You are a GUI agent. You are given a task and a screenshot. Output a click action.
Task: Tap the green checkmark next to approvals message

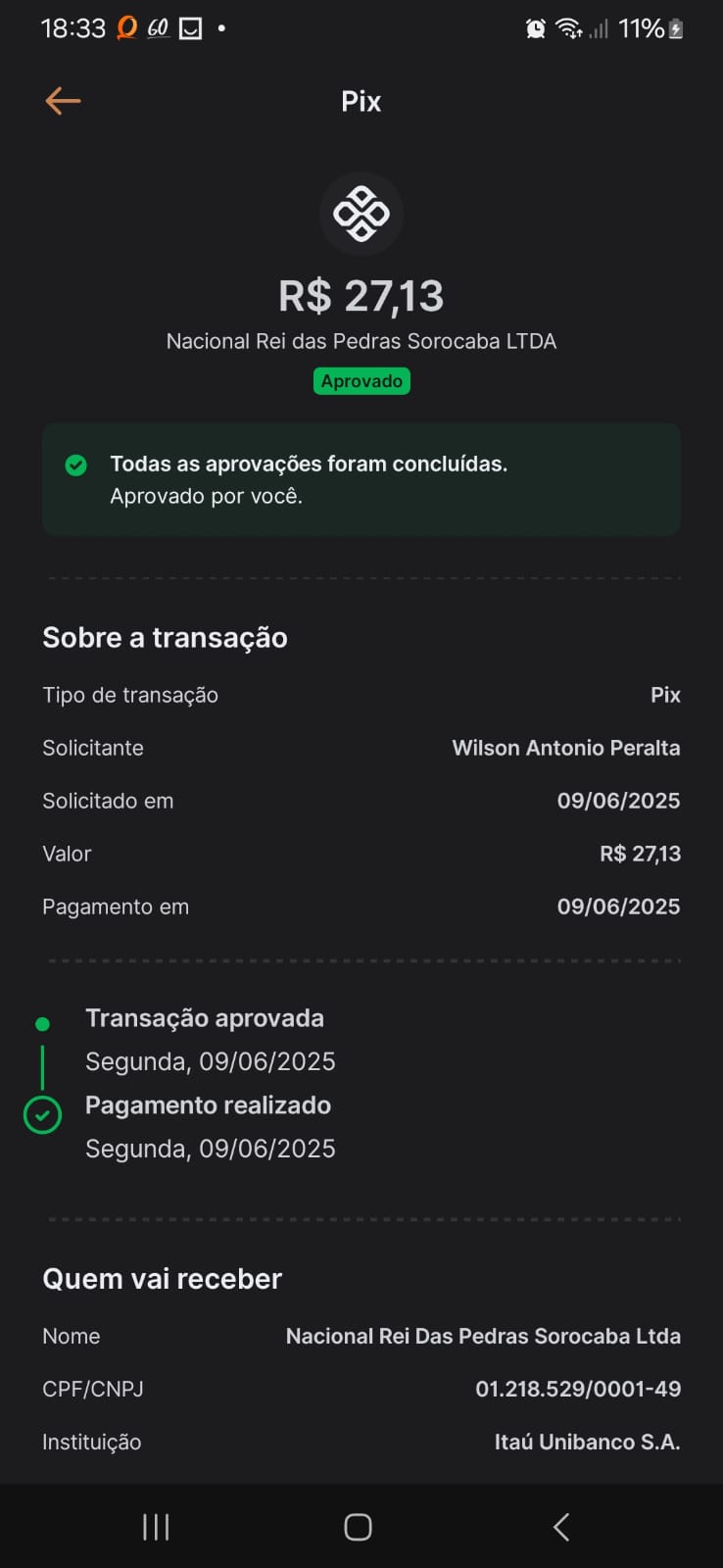(x=76, y=465)
